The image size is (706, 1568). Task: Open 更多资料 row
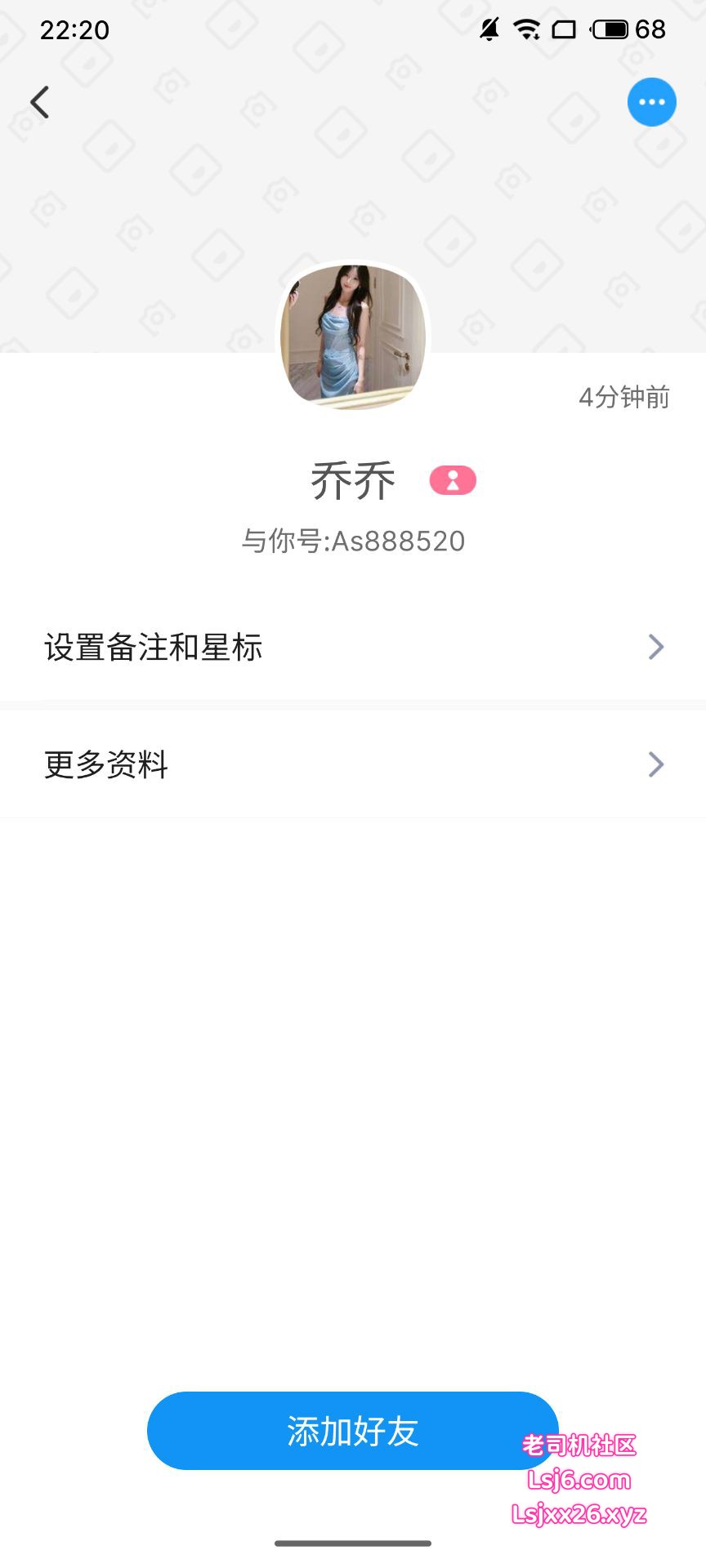[353, 765]
